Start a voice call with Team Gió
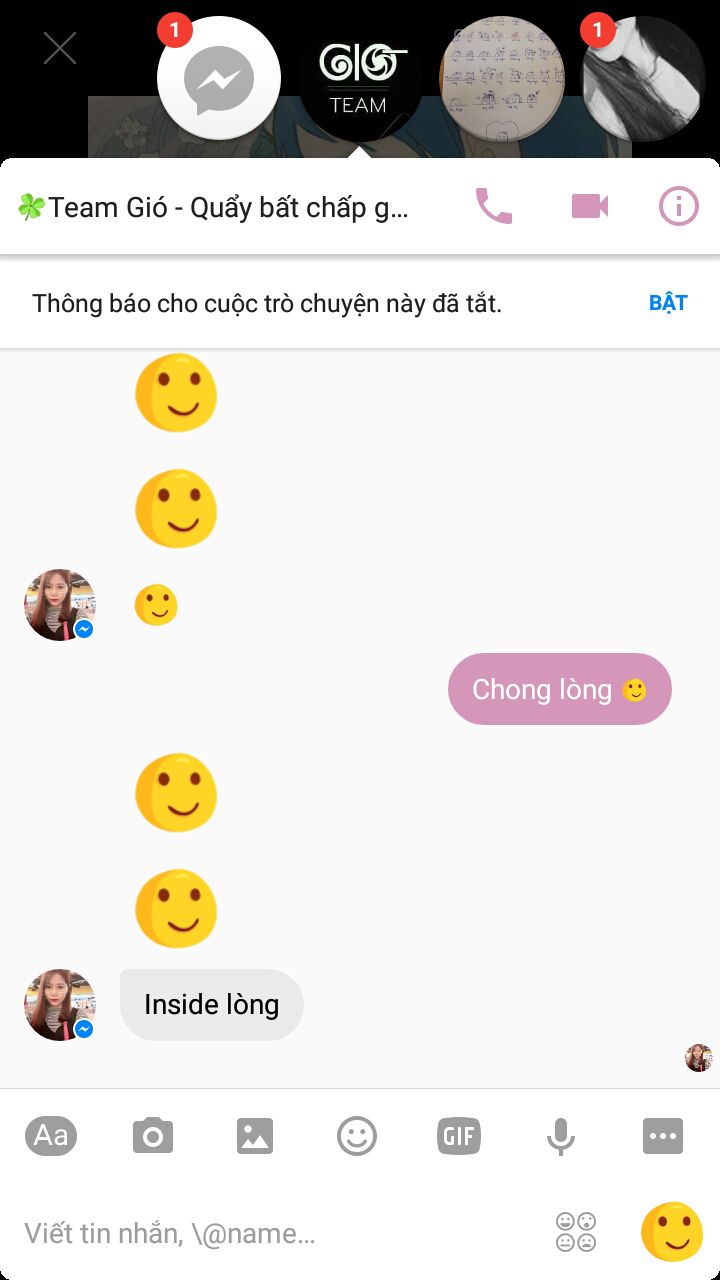Viewport: 720px width, 1280px height. 493,206
